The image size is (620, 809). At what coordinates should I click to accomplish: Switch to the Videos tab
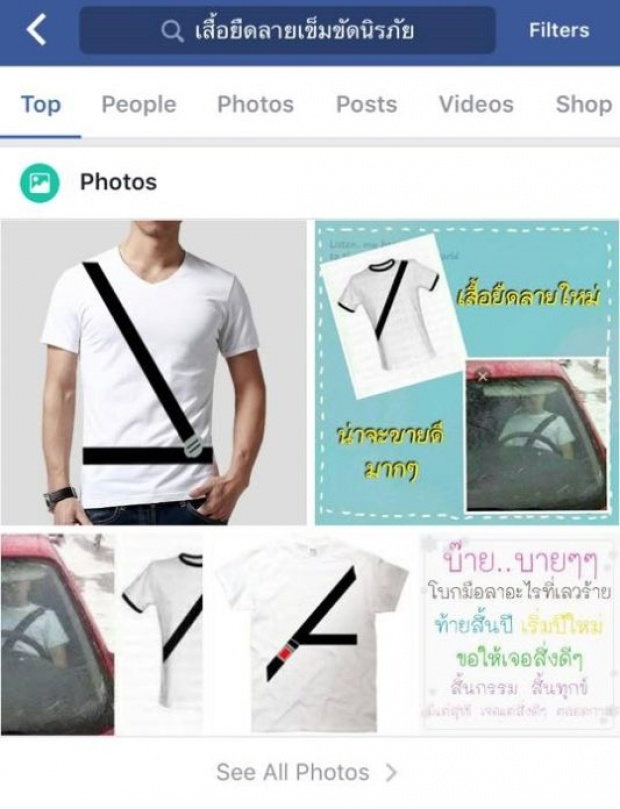point(476,104)
